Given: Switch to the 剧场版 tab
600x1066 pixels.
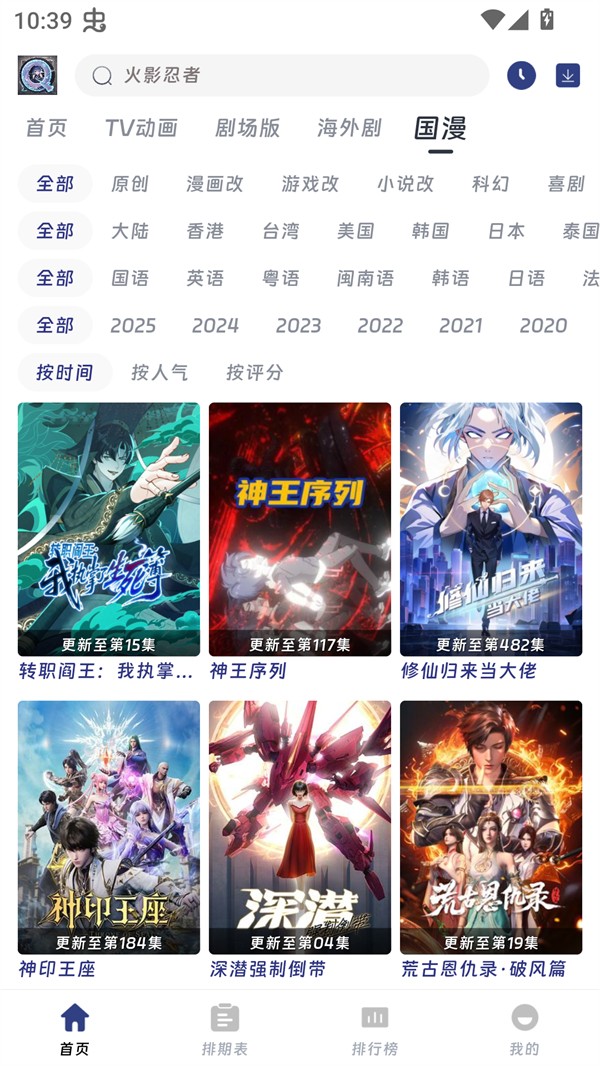Looking at the screenshot, I should 247,128.
